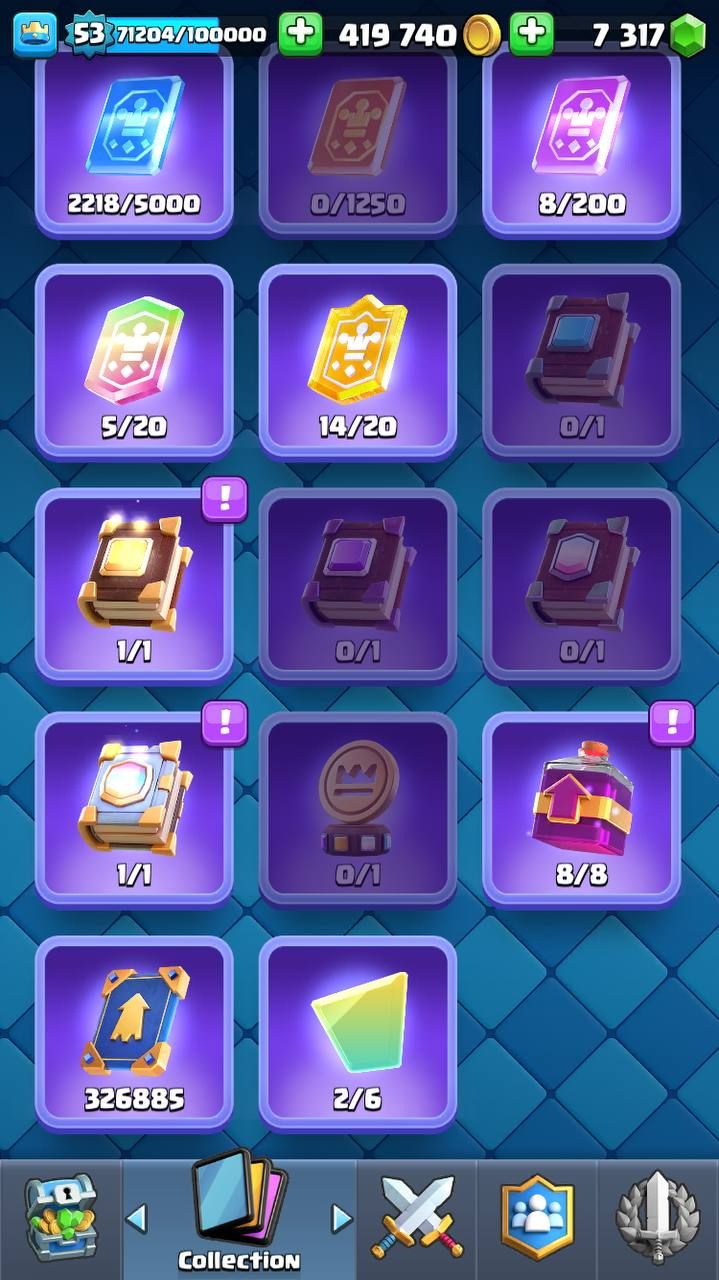The width and height of the screenshot is (719, 1280).
Task: Open the silver book with 1/1
Action: 134,810
